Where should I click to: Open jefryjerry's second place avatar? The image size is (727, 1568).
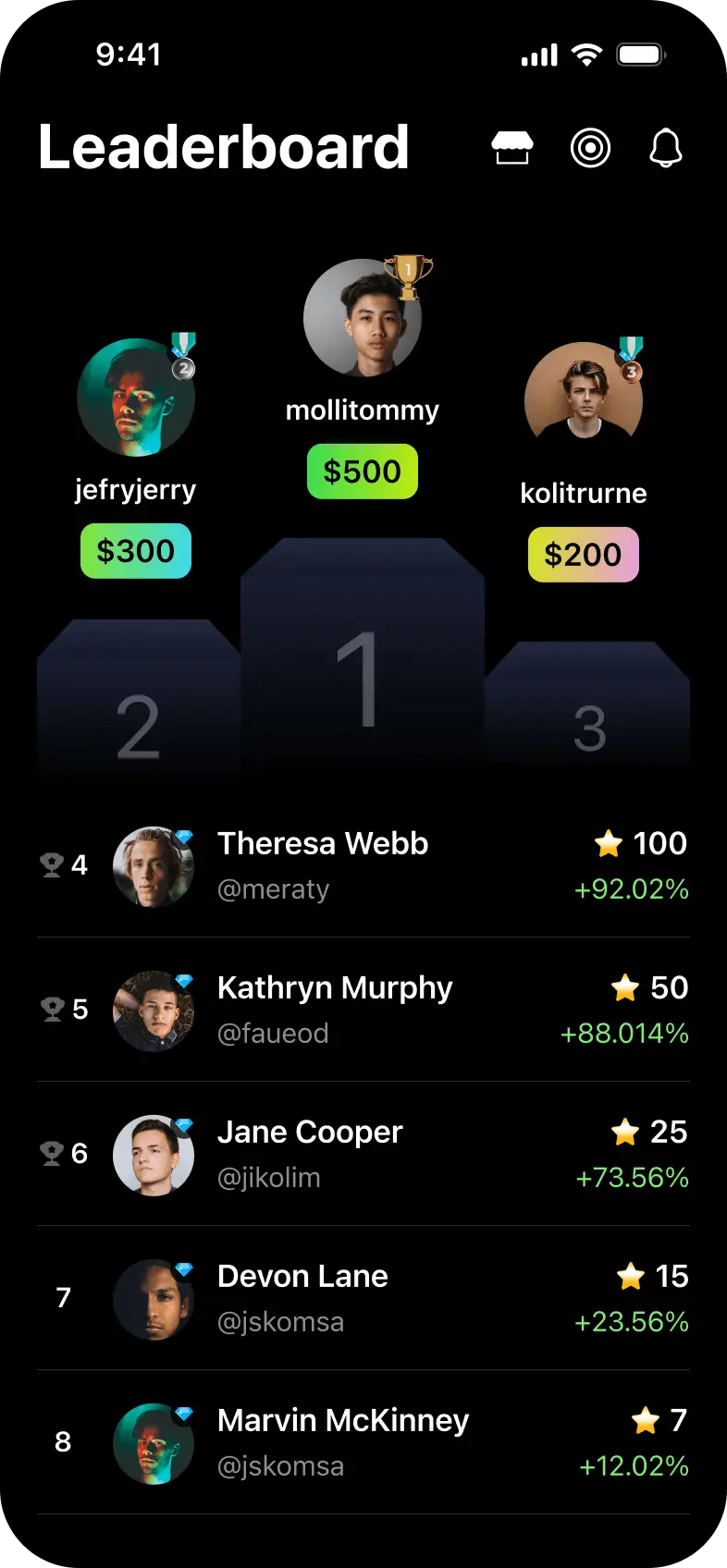click(x=136, y=397)
